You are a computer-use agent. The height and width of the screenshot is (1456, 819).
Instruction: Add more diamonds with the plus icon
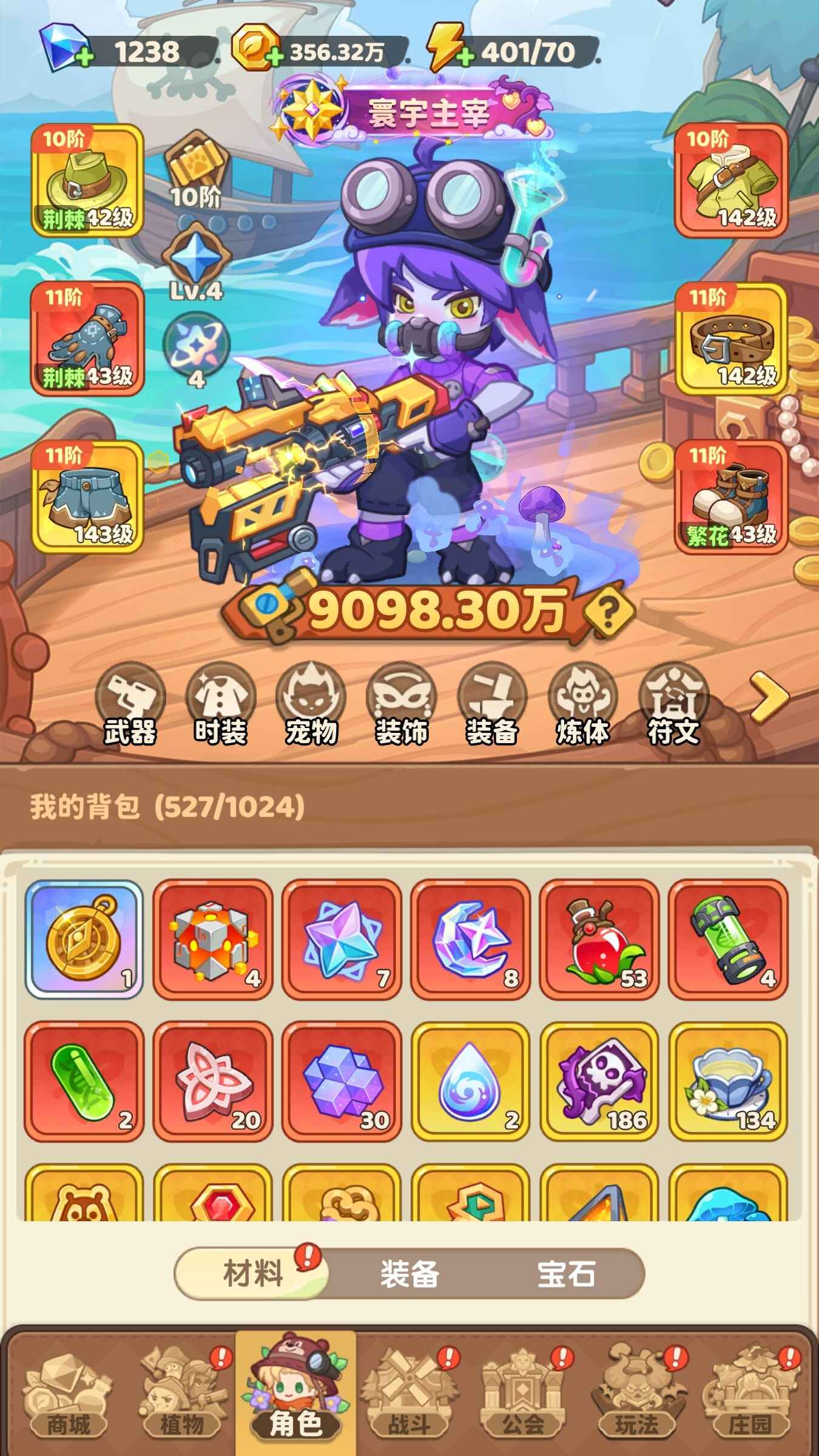(84, 58)
